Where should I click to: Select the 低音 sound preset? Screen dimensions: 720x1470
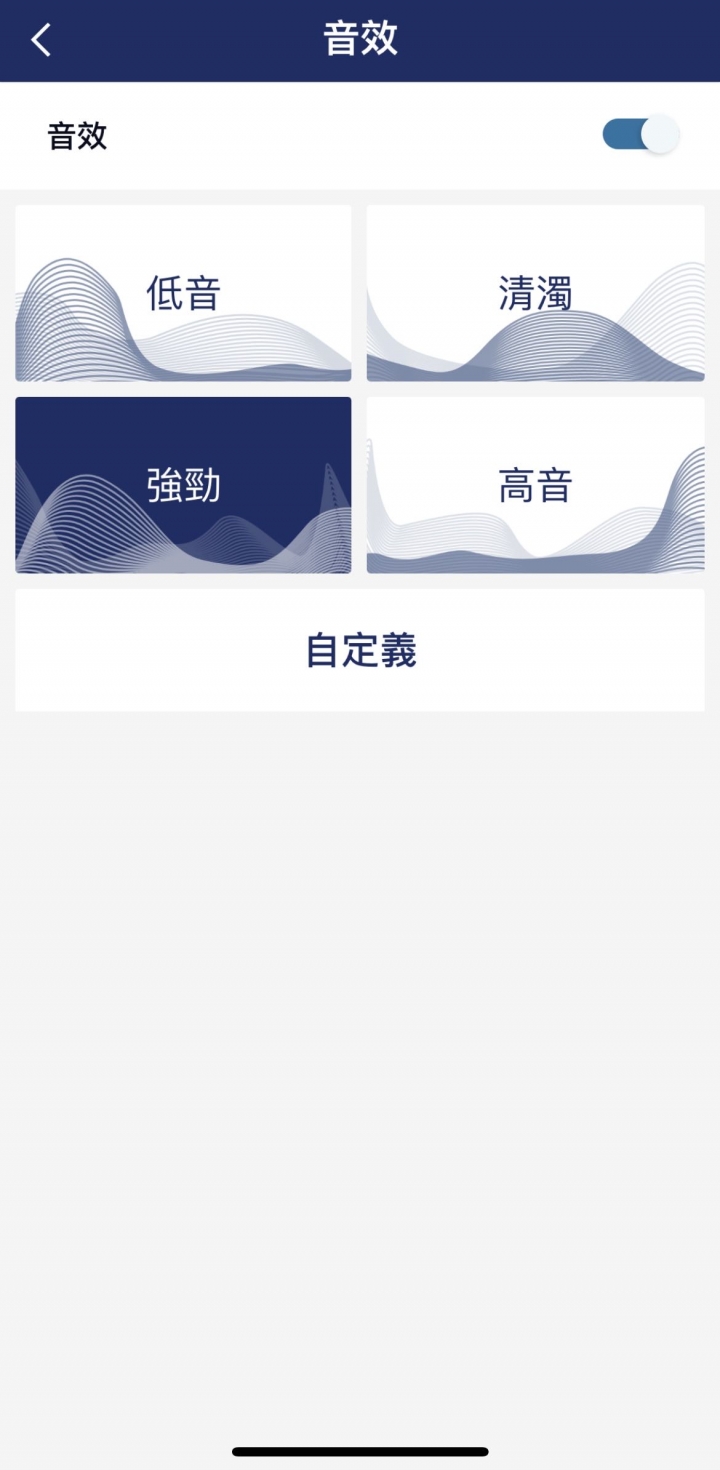point(183,293)
